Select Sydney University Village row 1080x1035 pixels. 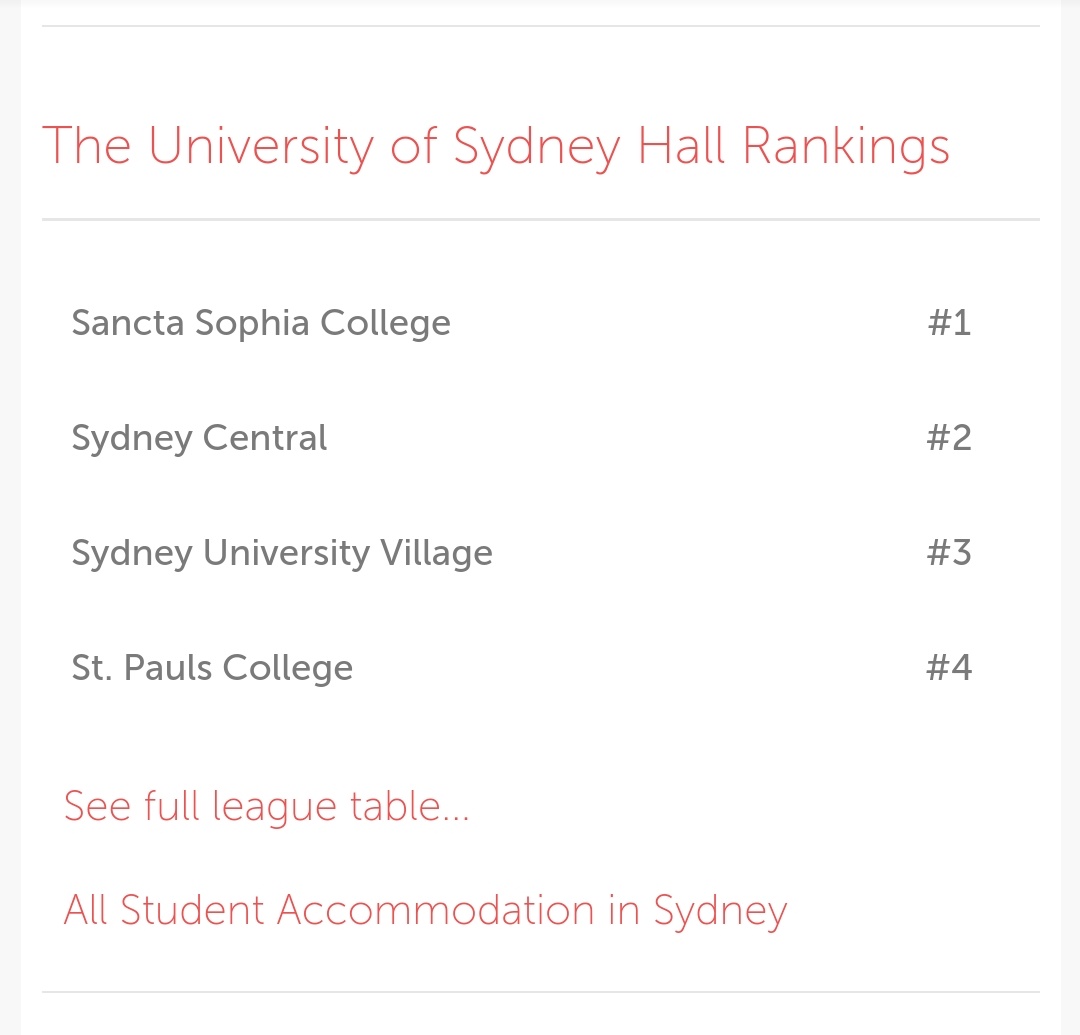(282, 553)
